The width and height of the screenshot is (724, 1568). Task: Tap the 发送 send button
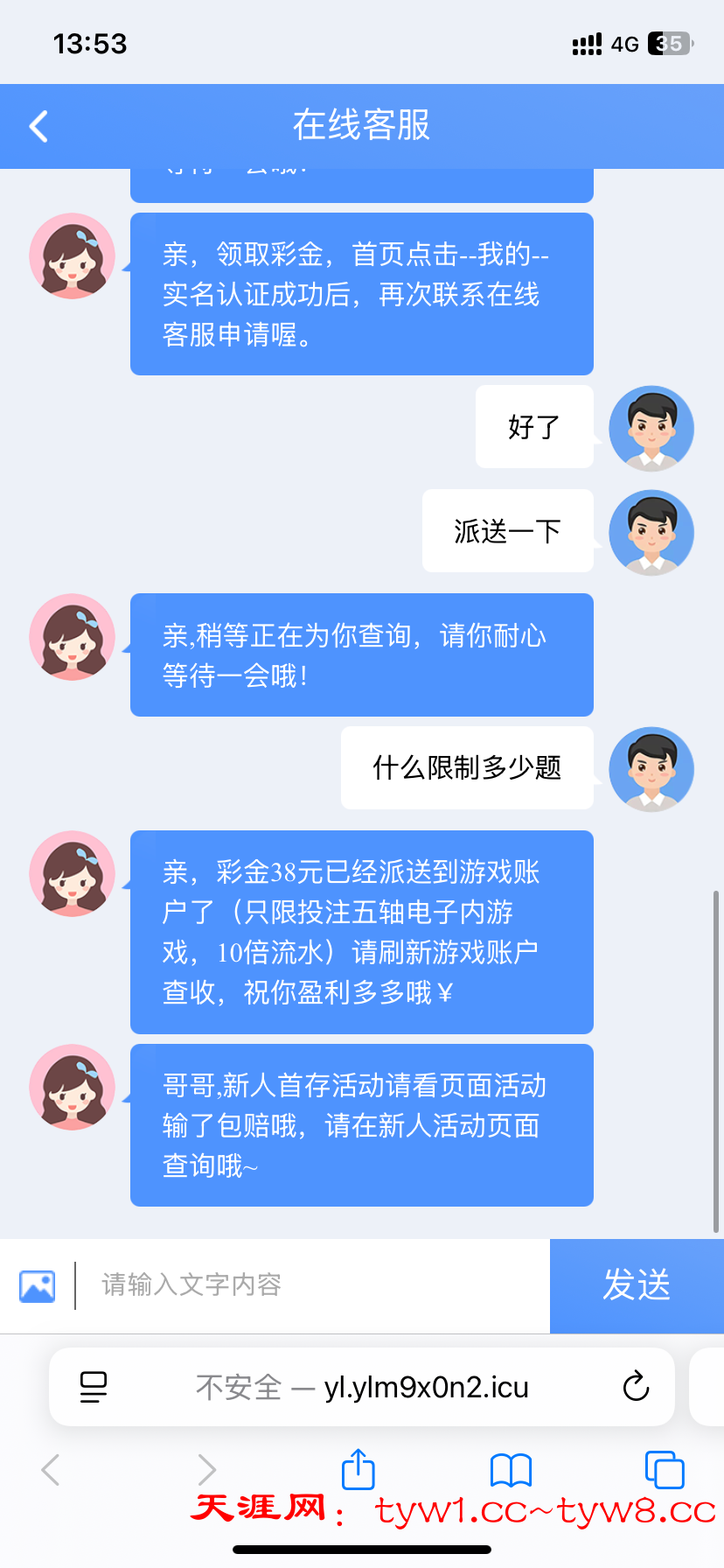636,1285
